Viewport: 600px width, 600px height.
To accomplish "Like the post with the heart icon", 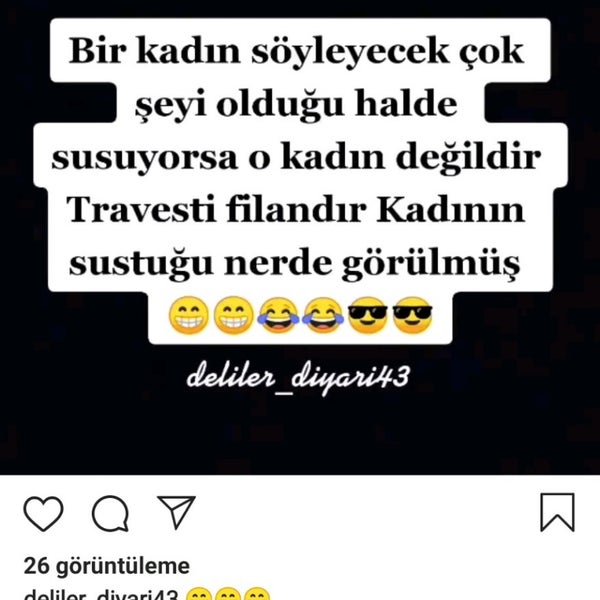I will point(43,513).
